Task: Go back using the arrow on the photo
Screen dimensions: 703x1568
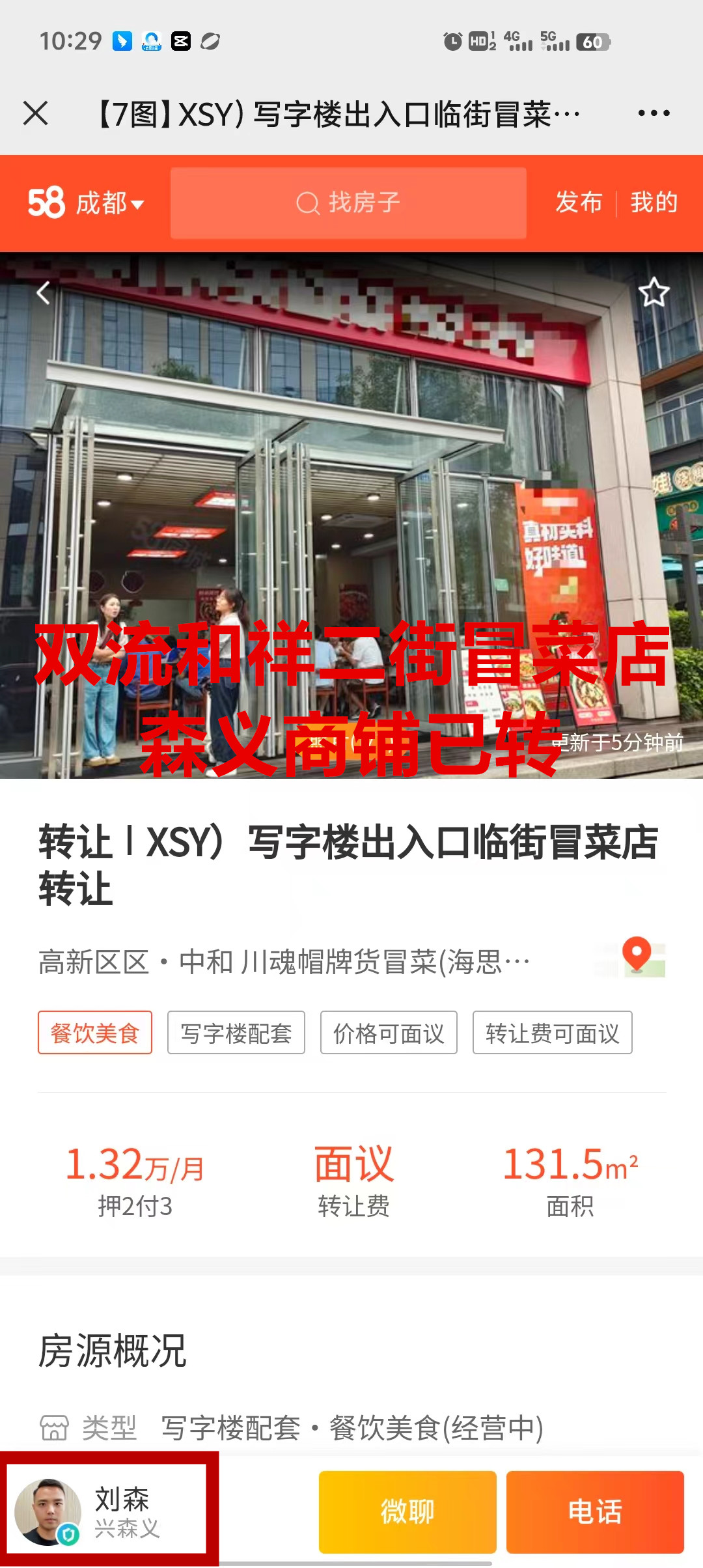Action: pyautogui.click(x=43, y=292)
